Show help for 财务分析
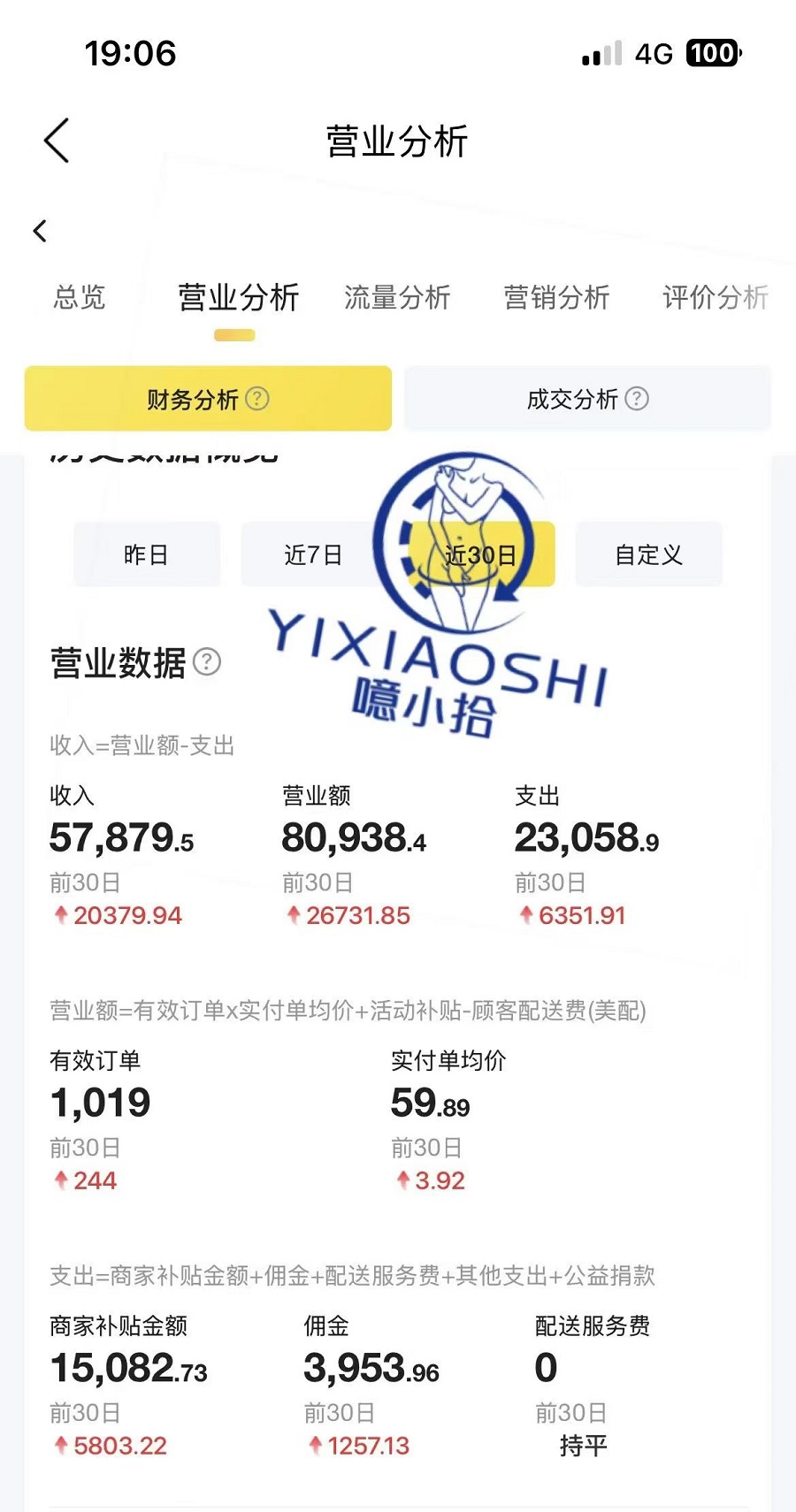 click(x=257, y=399)
